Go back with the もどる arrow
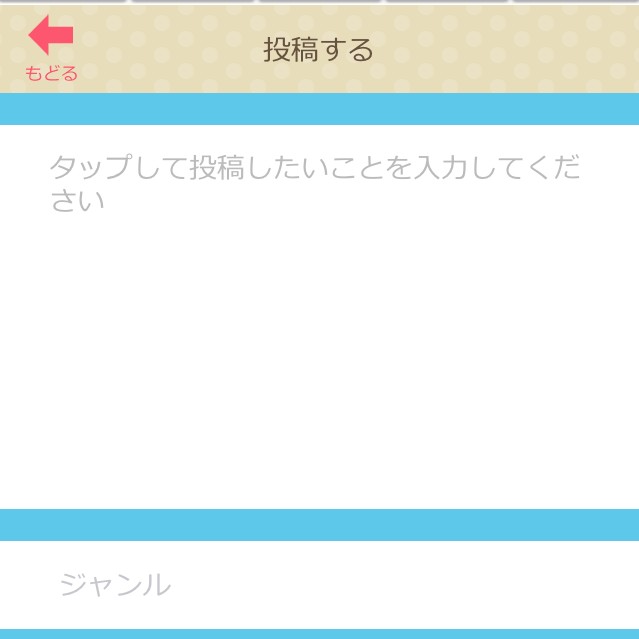The image size is (639, 639). click(51, 48)
